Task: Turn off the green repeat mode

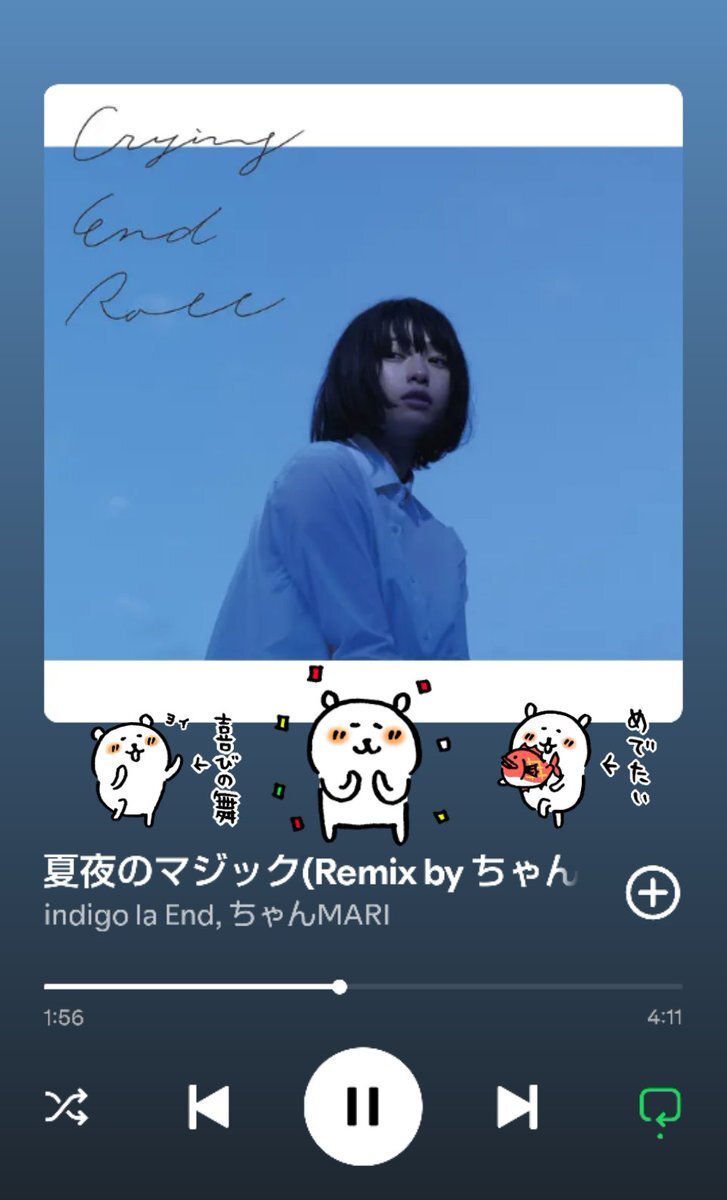Action: (659, 1106)
